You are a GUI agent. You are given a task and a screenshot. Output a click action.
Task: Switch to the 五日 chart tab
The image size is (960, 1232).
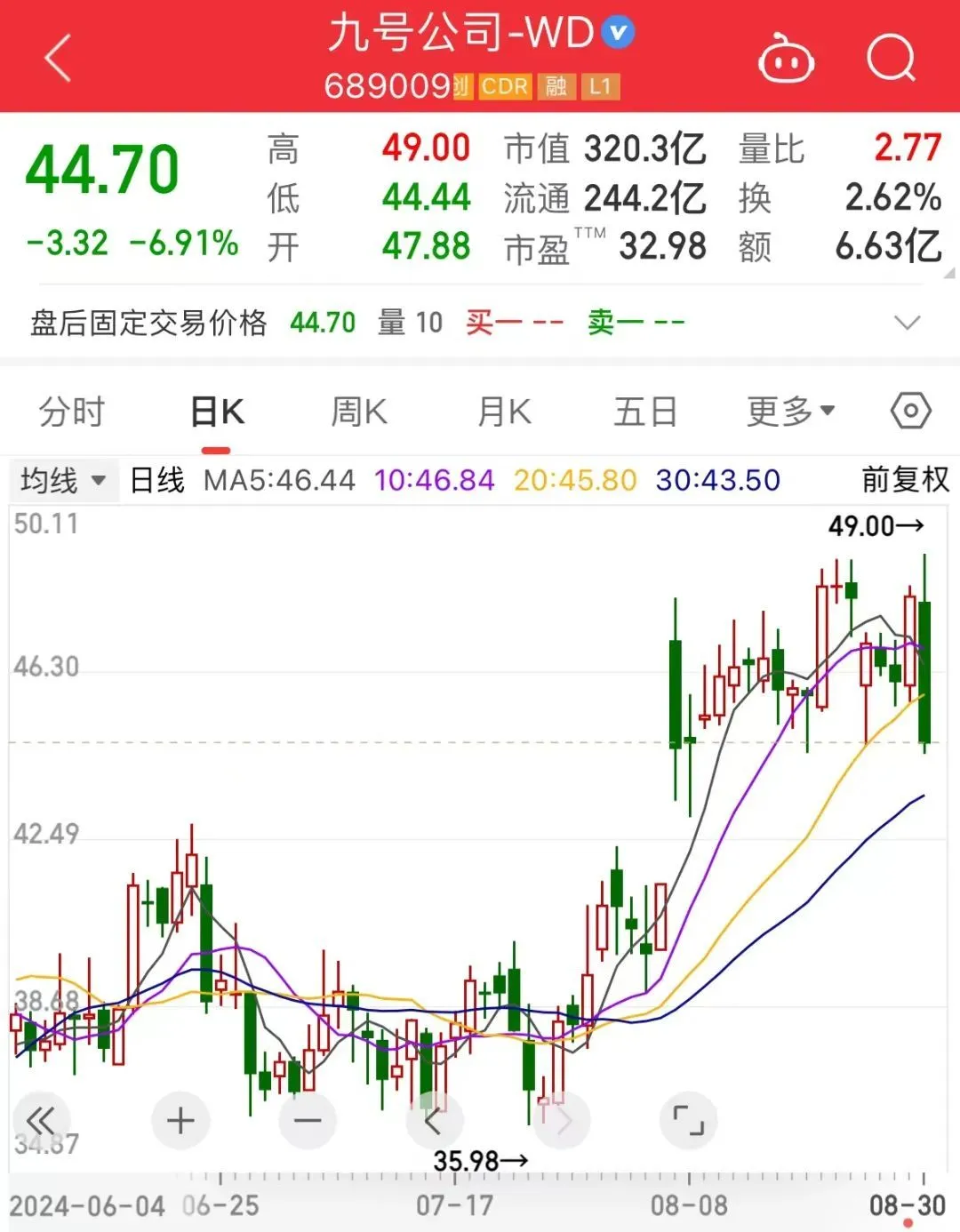coord(645,412)
